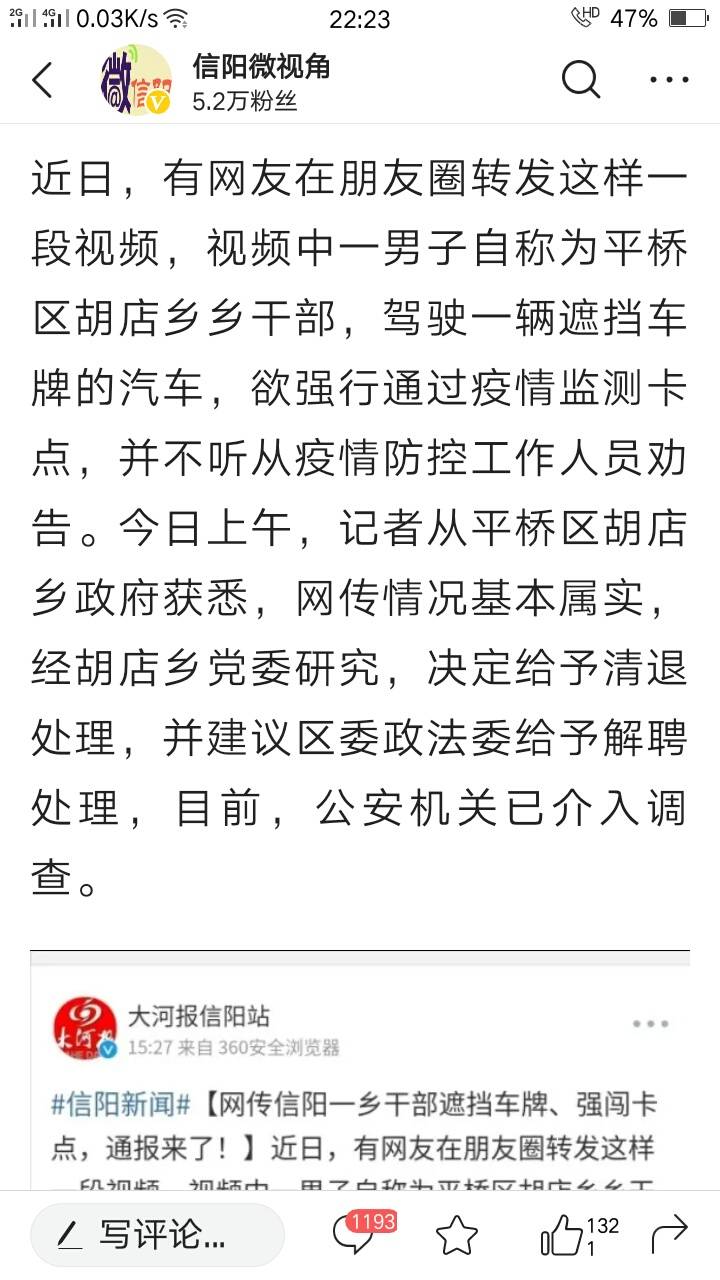The width and height of the screenshot is (720, 1280).
Task: Go back using the top-left arrow
Action: (42, 80)
